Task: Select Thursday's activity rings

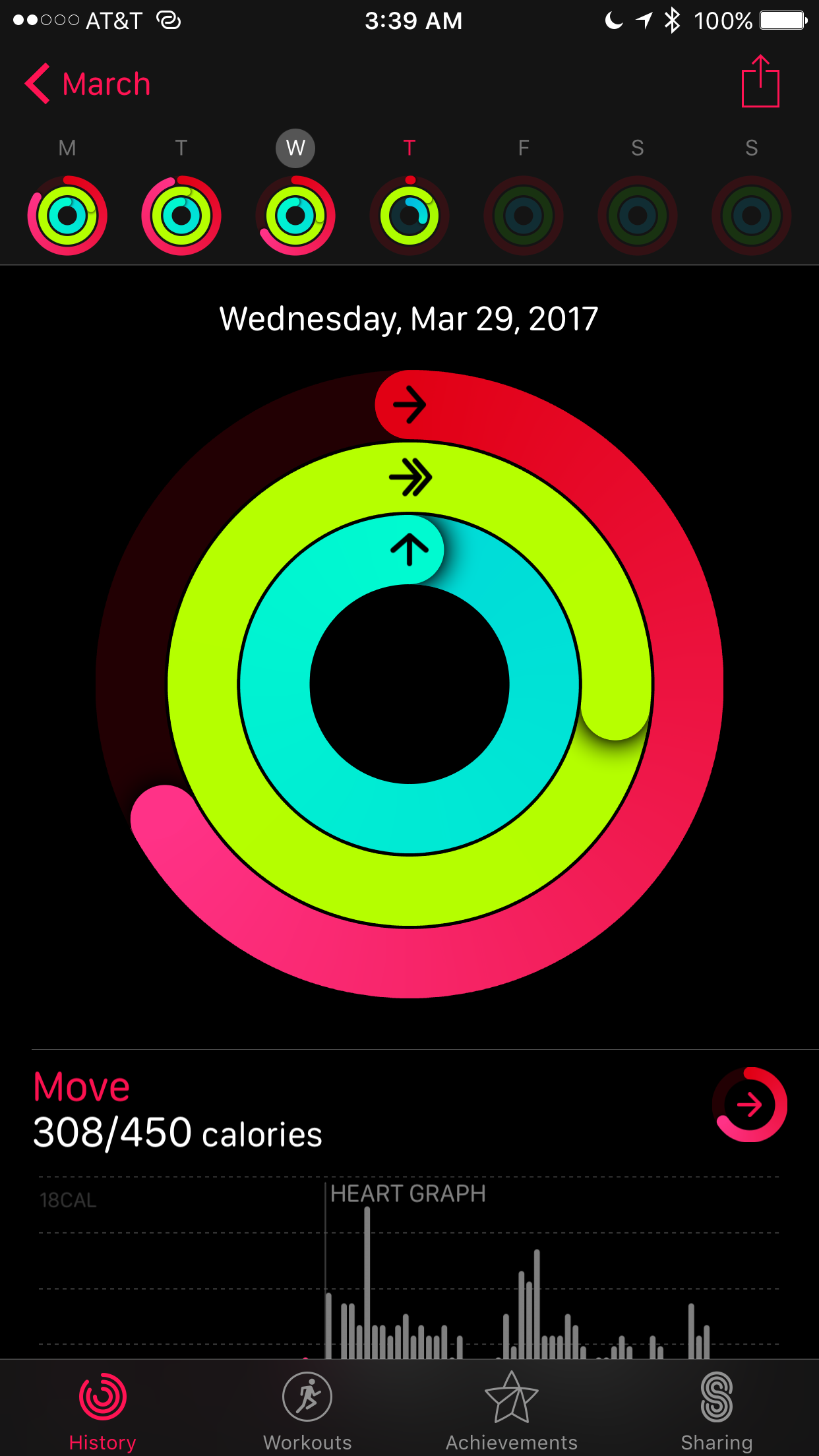Action: point(409,215)
